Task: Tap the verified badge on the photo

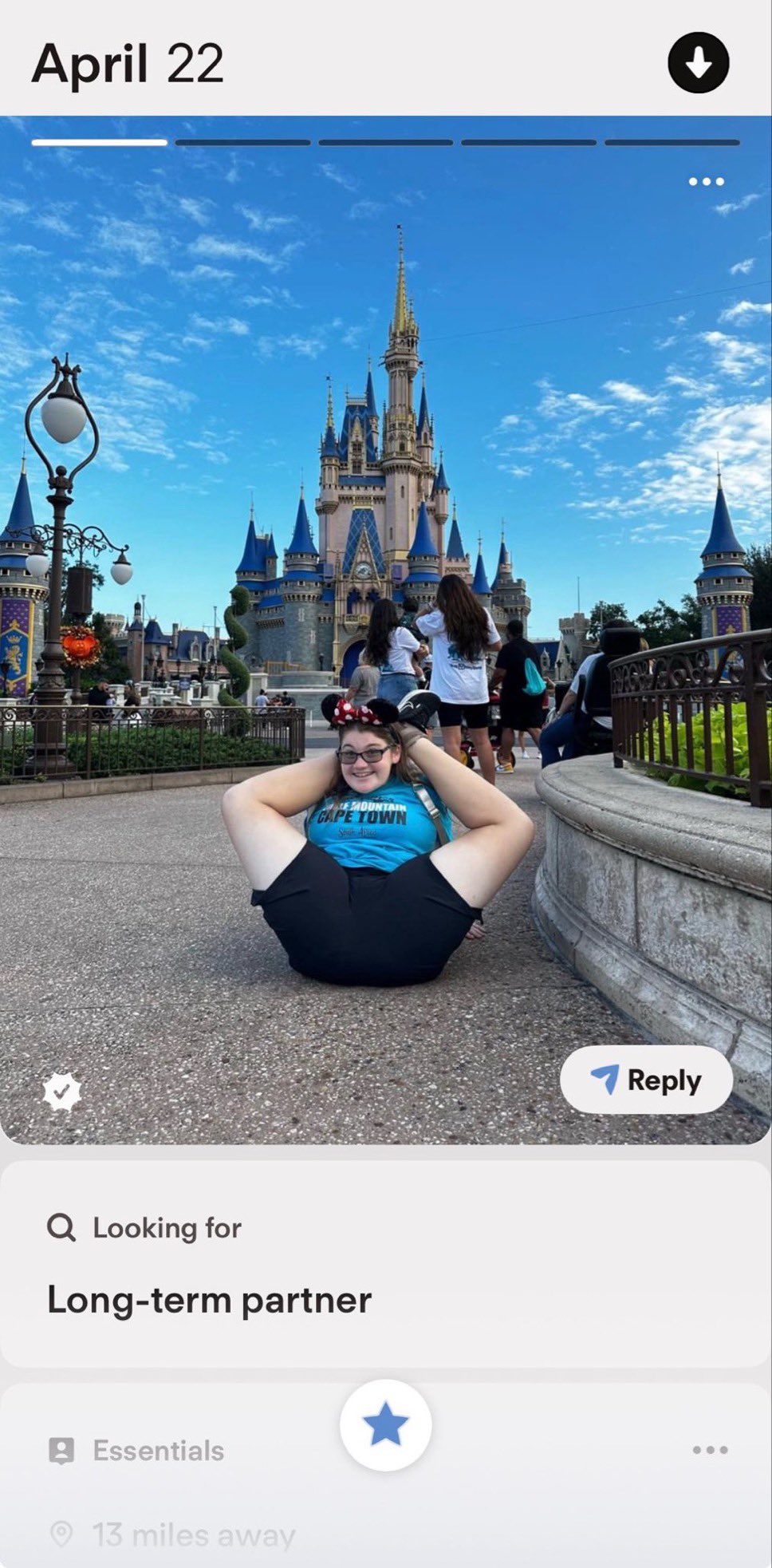Action: point(62,1091)
